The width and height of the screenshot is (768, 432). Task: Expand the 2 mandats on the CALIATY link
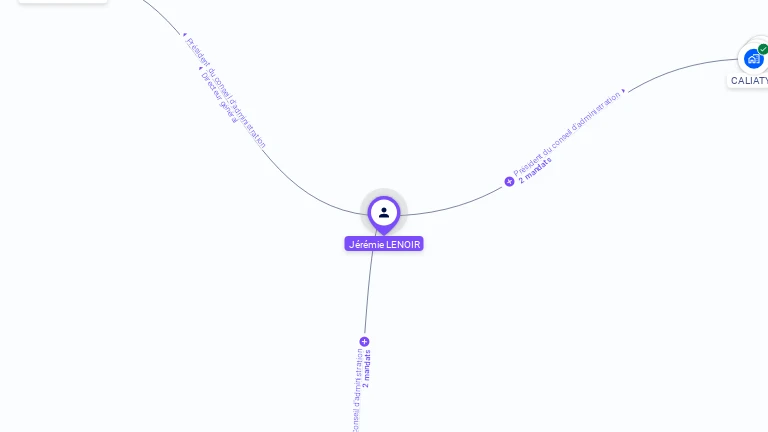pyautogui.click(x=509, y=182)
